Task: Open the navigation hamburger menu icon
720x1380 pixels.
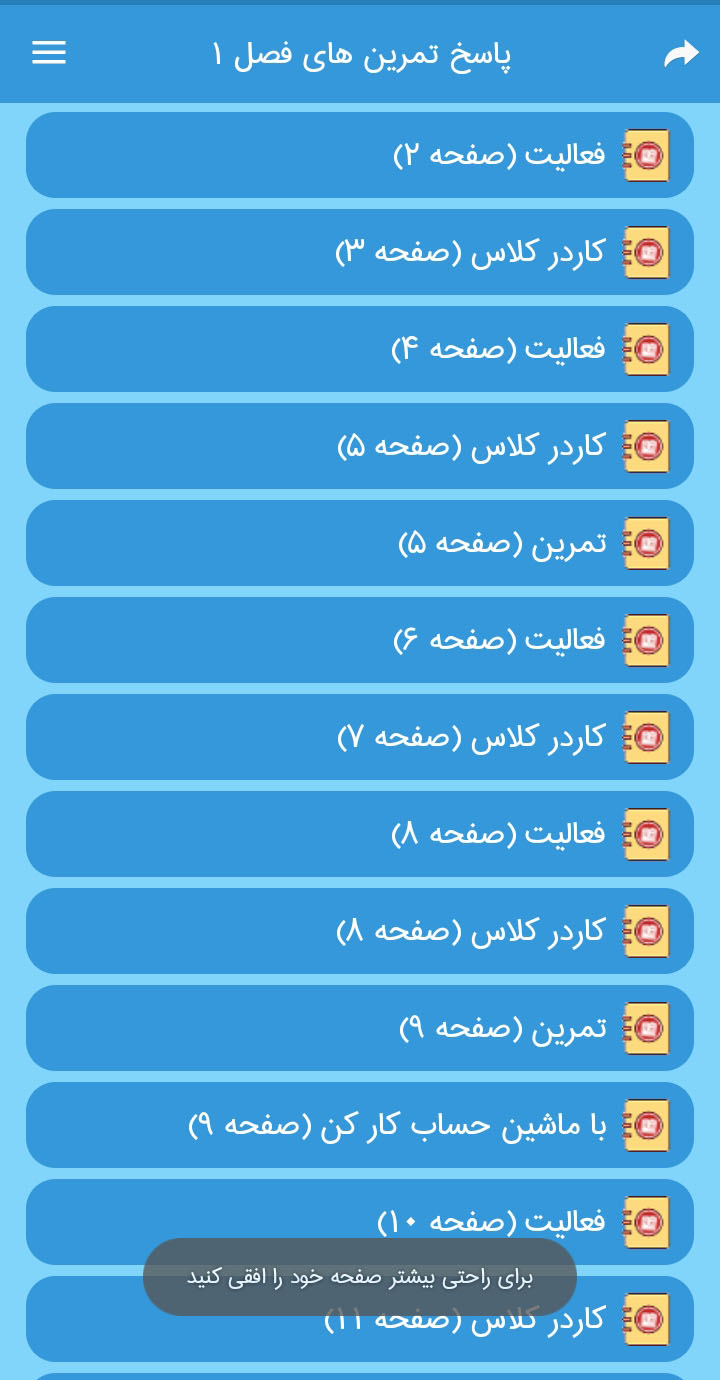Action: pyautogui.click(x=48, y=54)
